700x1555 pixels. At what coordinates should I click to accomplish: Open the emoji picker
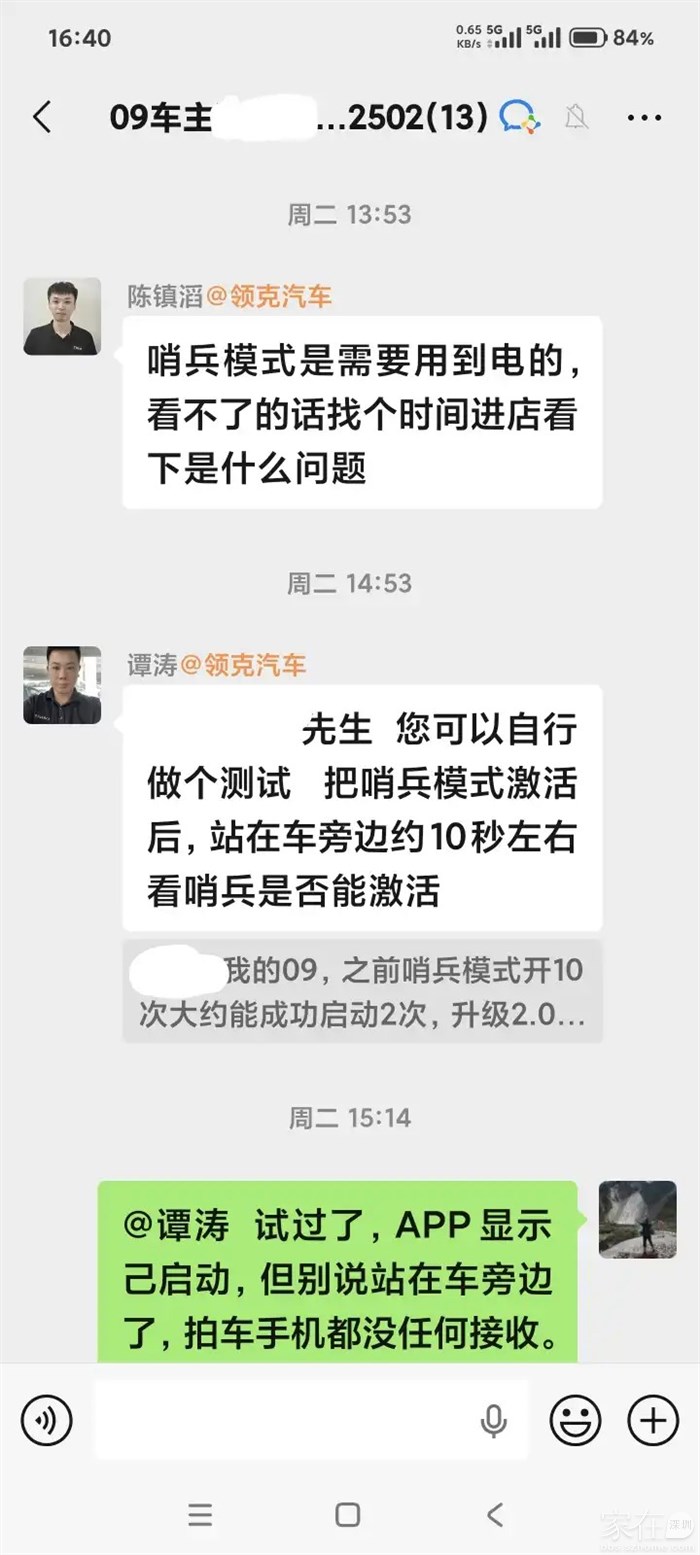point(575,1419)
